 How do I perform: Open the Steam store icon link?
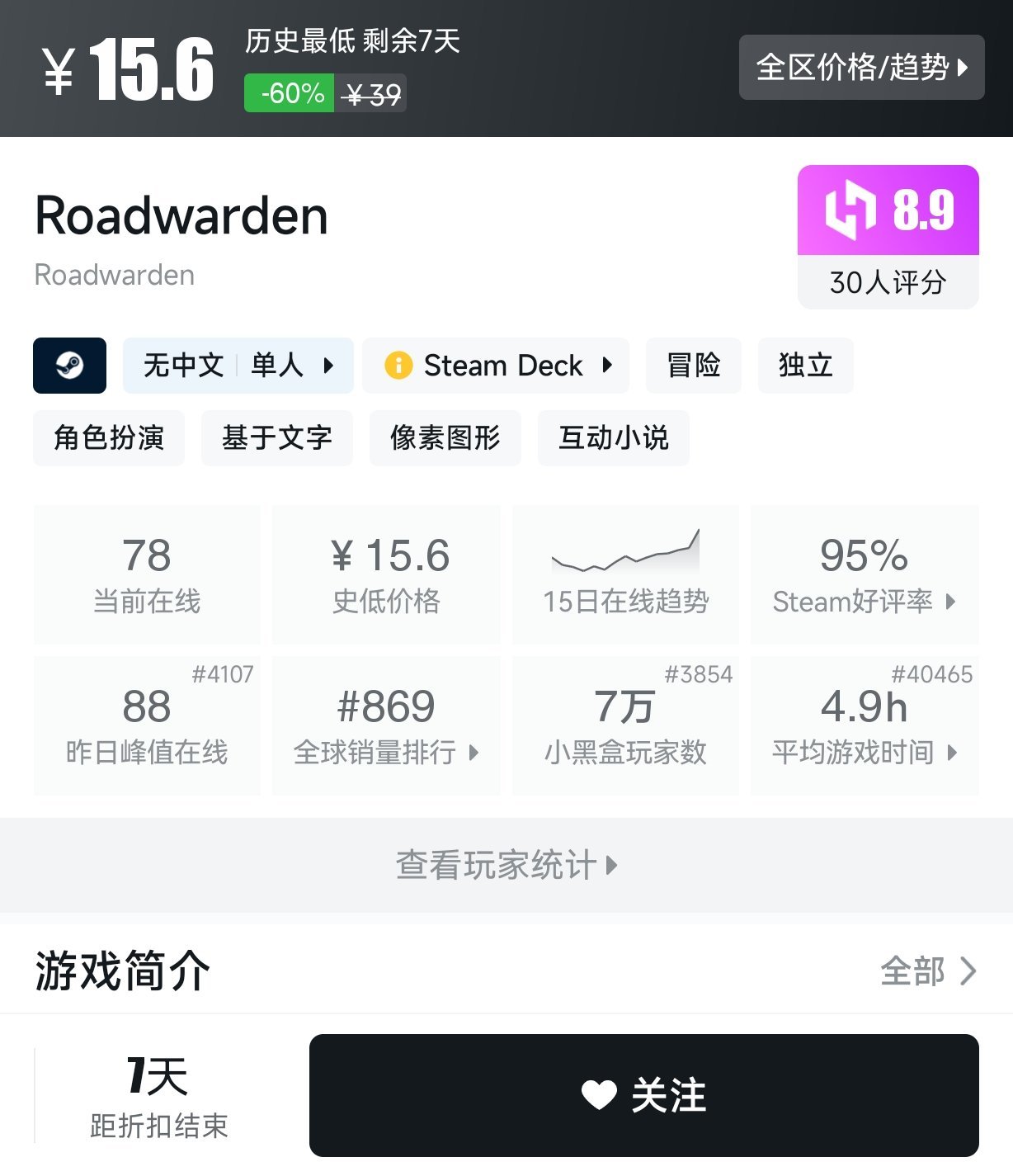pyautogui.click(x=69, y=366)
